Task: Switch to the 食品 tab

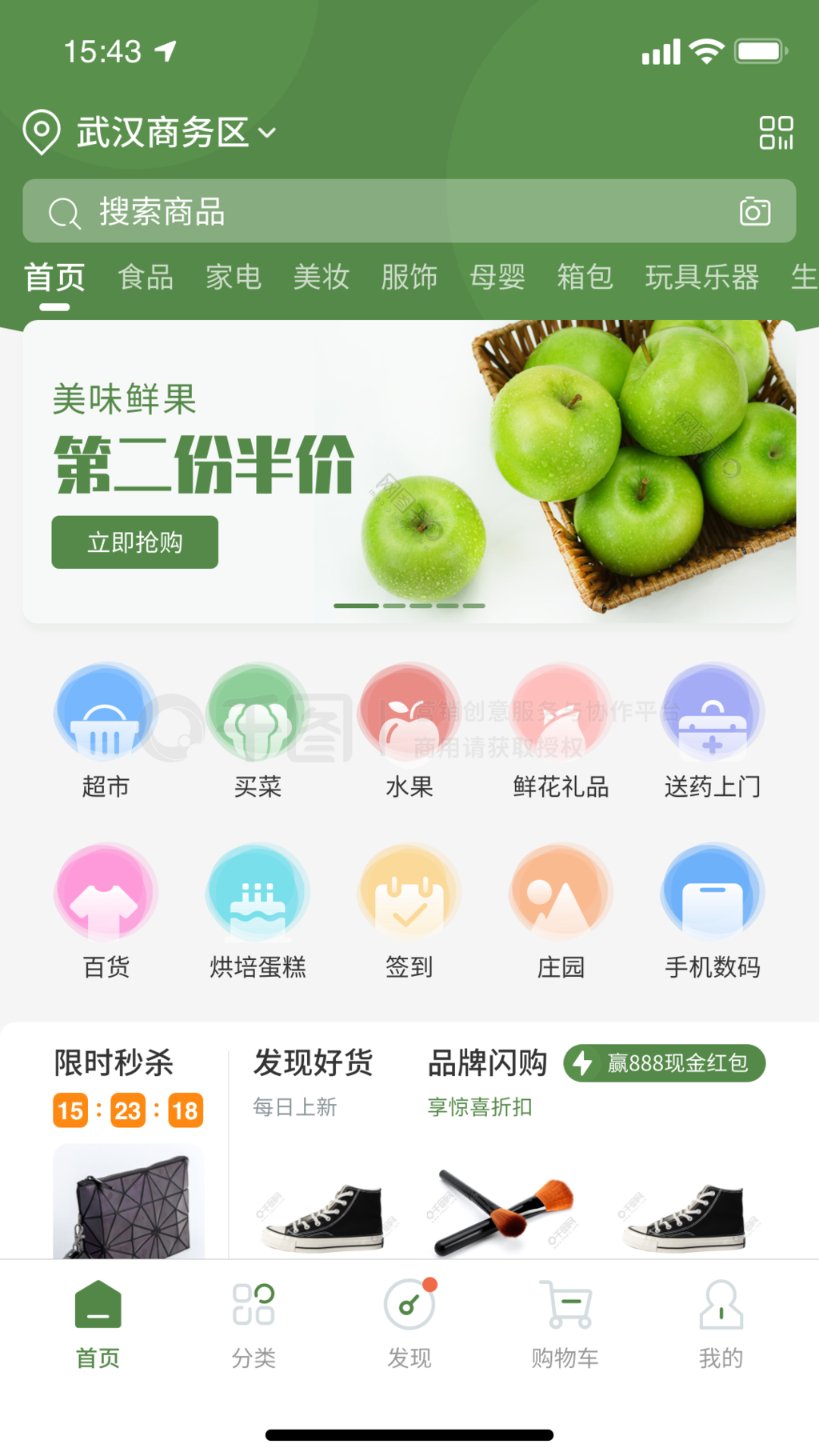Action: click(x=146, y=278)
